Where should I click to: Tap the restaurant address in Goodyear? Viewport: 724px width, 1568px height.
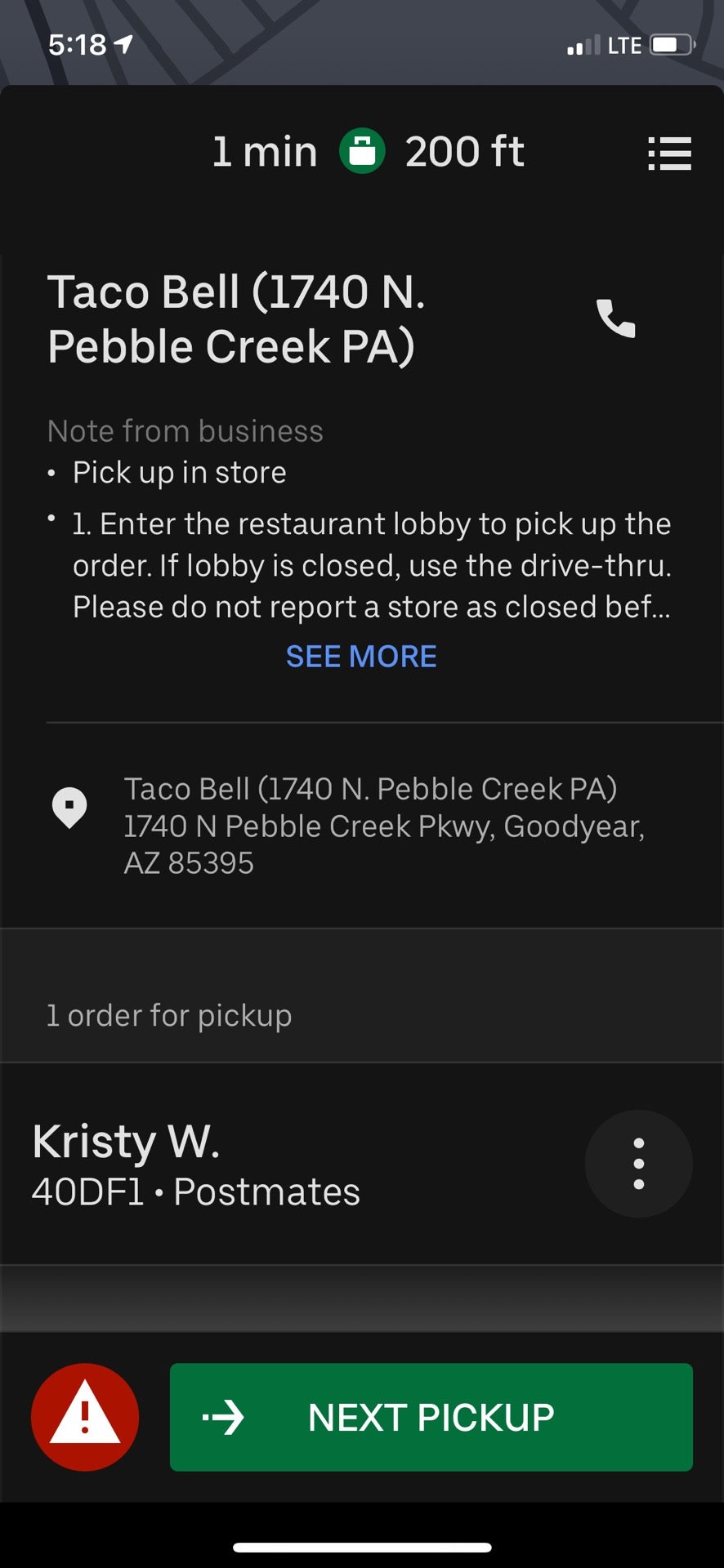pos(385,825)
